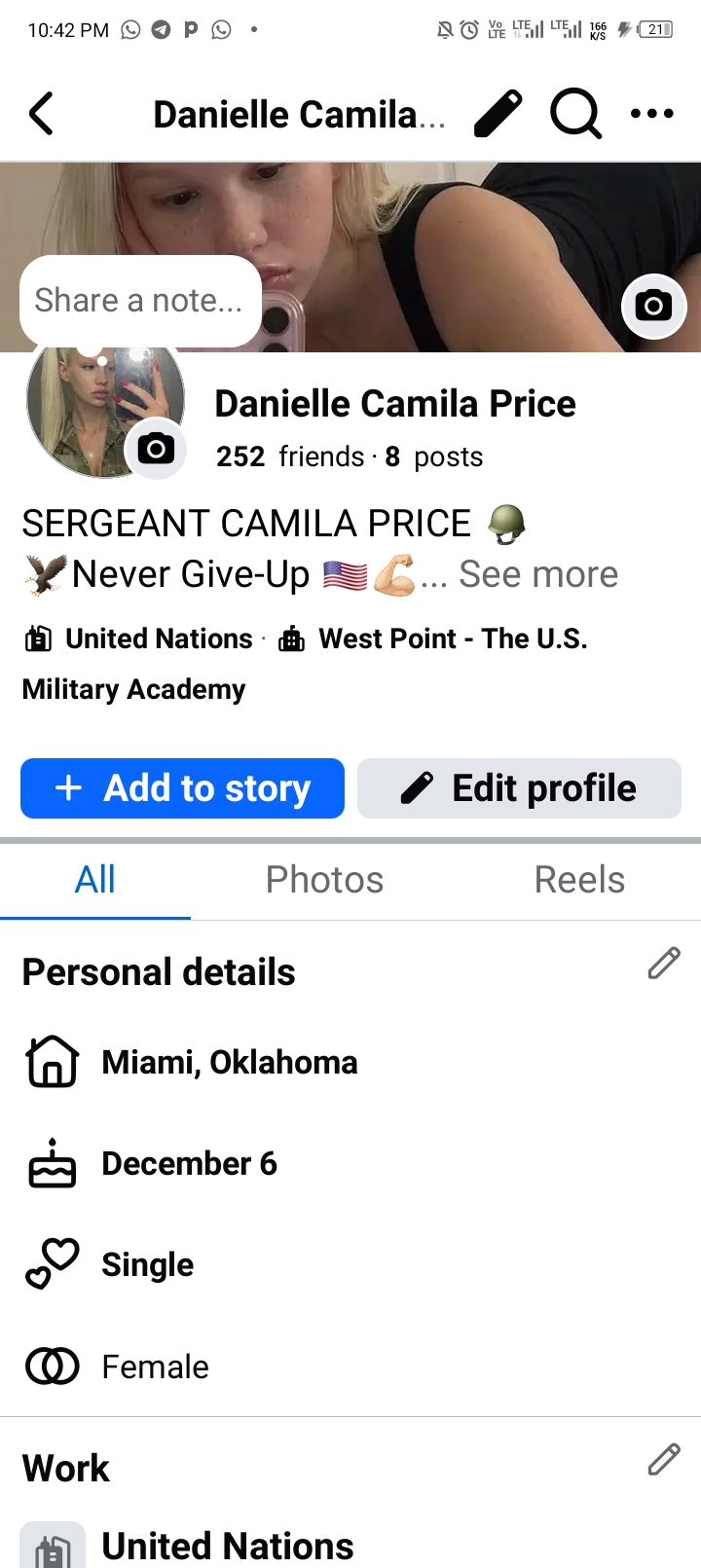Switch to the Photos tab
The height and width of the screenshot is (1568, 701).
tap(324, 880)
